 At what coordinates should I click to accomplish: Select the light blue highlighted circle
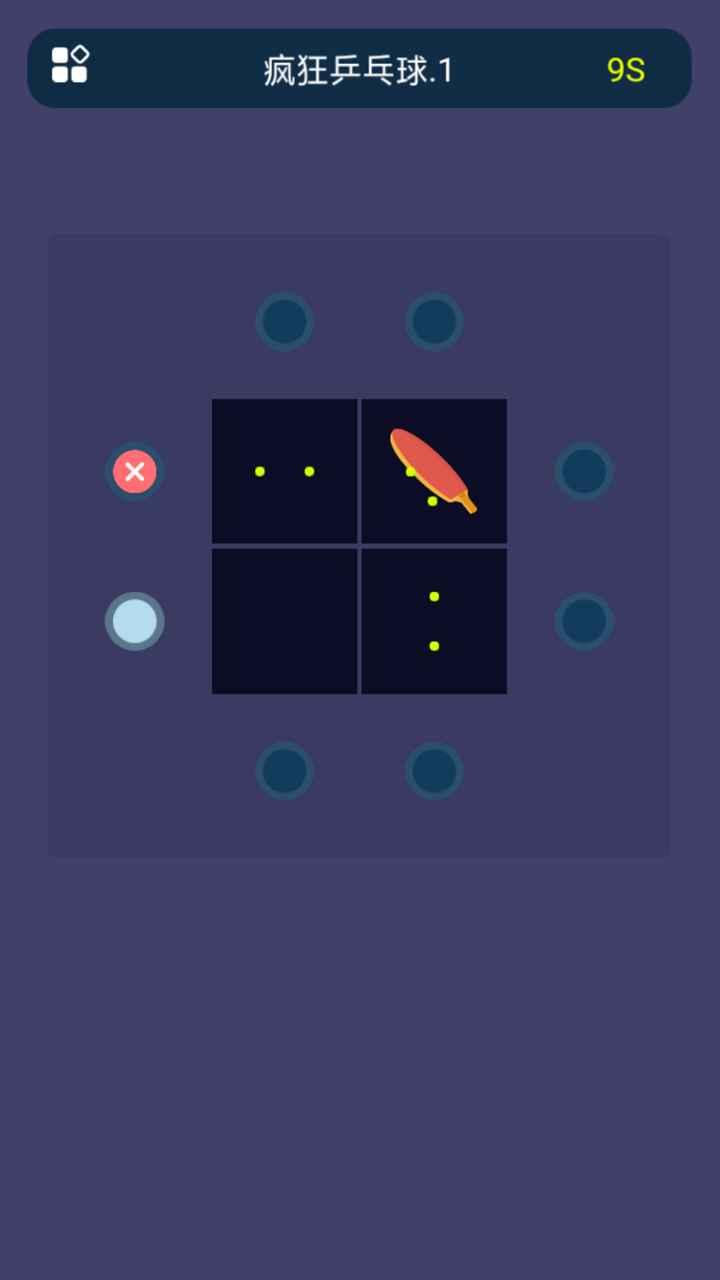134,621
